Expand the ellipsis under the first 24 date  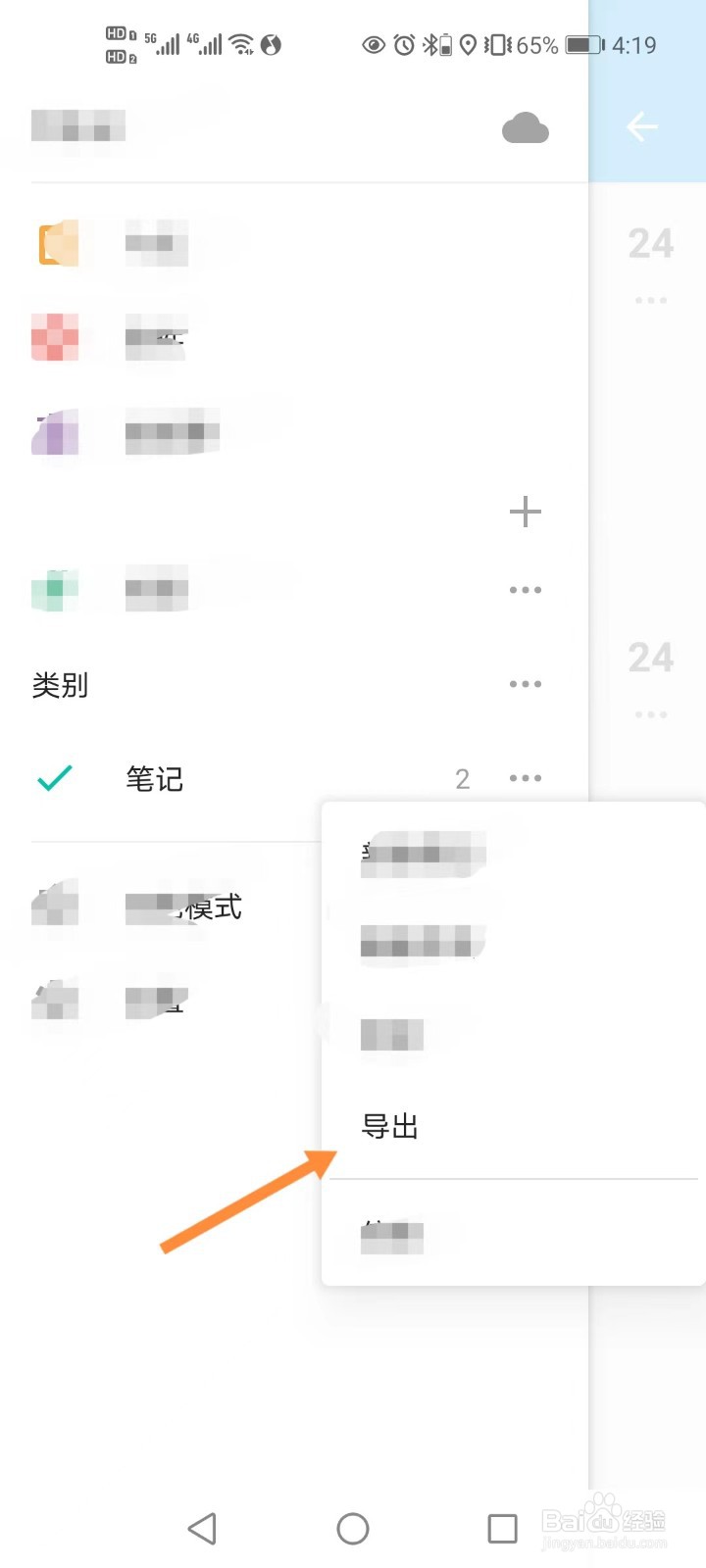click(x=650, y=300)
